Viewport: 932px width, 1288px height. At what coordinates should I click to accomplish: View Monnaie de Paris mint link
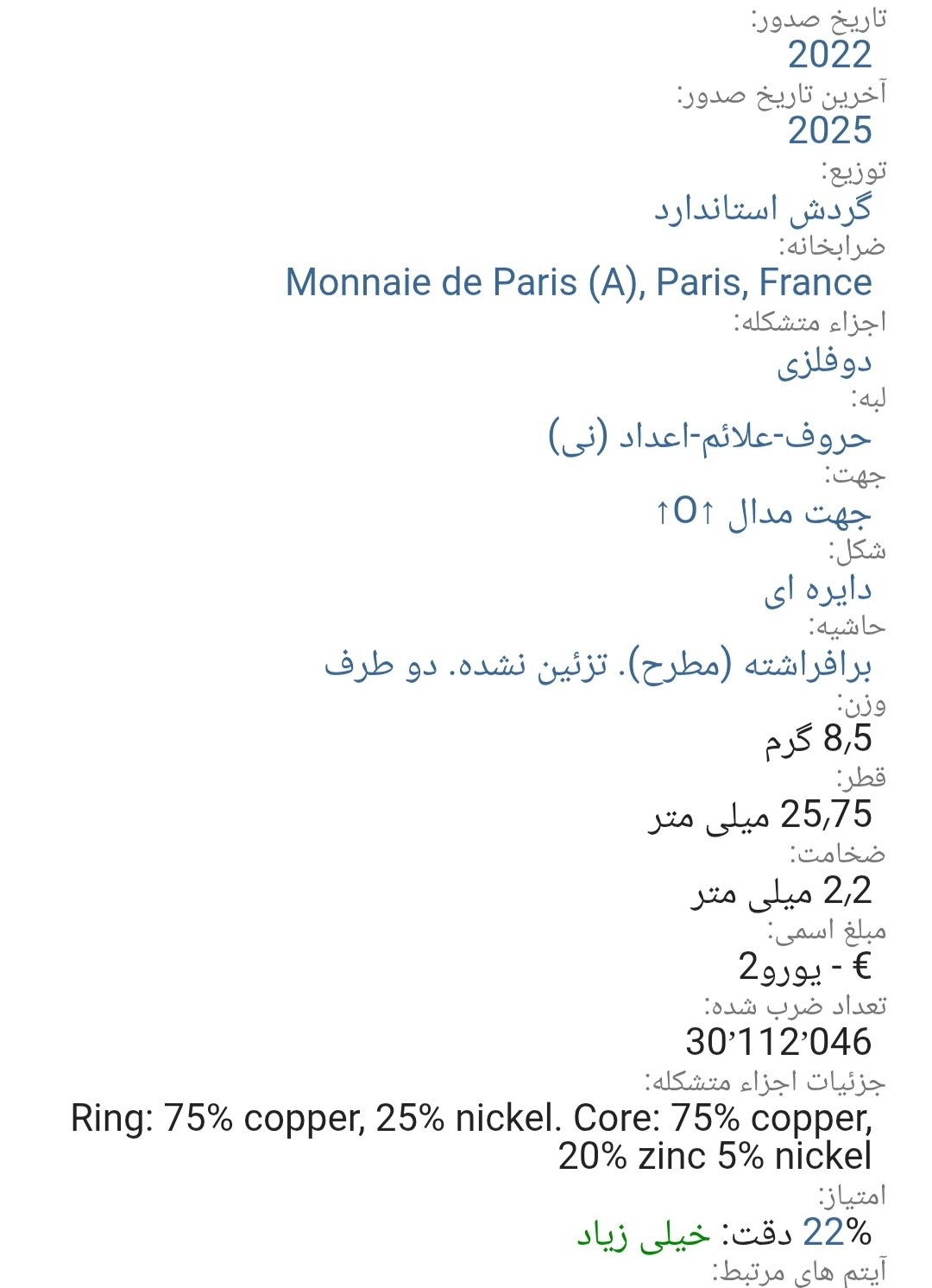[x=578, y=283]
